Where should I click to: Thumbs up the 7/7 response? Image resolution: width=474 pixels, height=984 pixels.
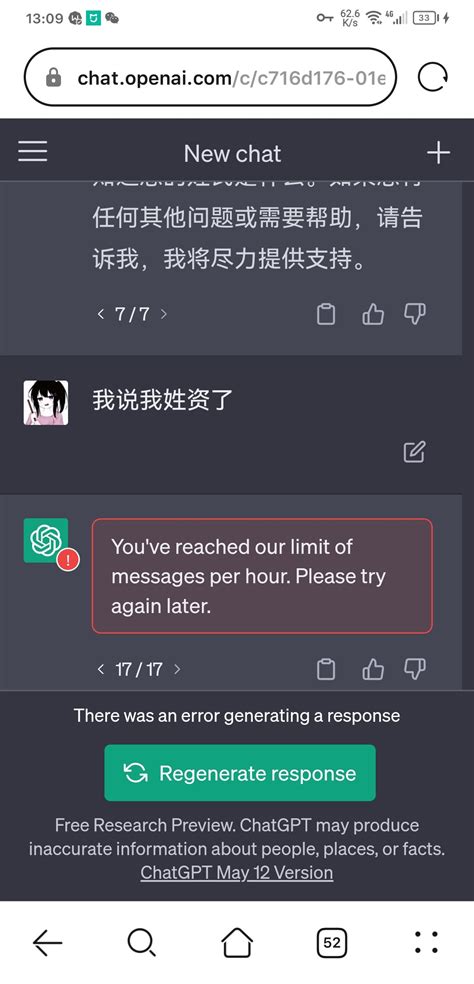point(373,314)
